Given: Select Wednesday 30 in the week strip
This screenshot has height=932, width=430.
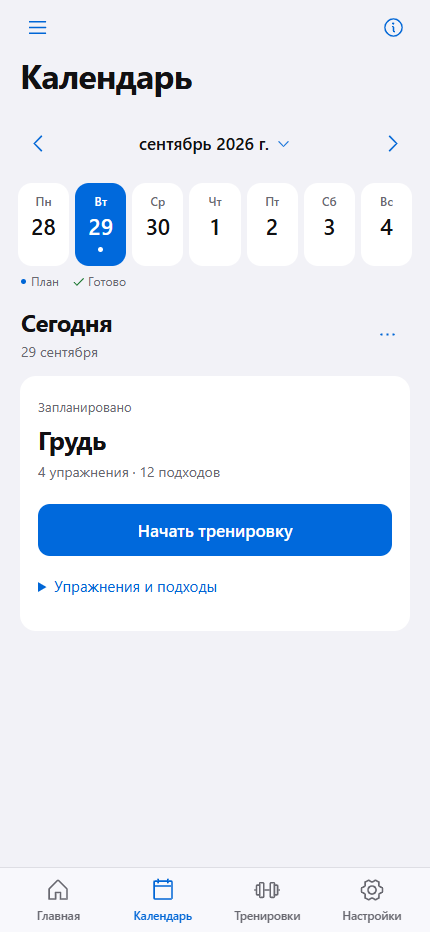Looking at the screenshot, I should point(158,224).
